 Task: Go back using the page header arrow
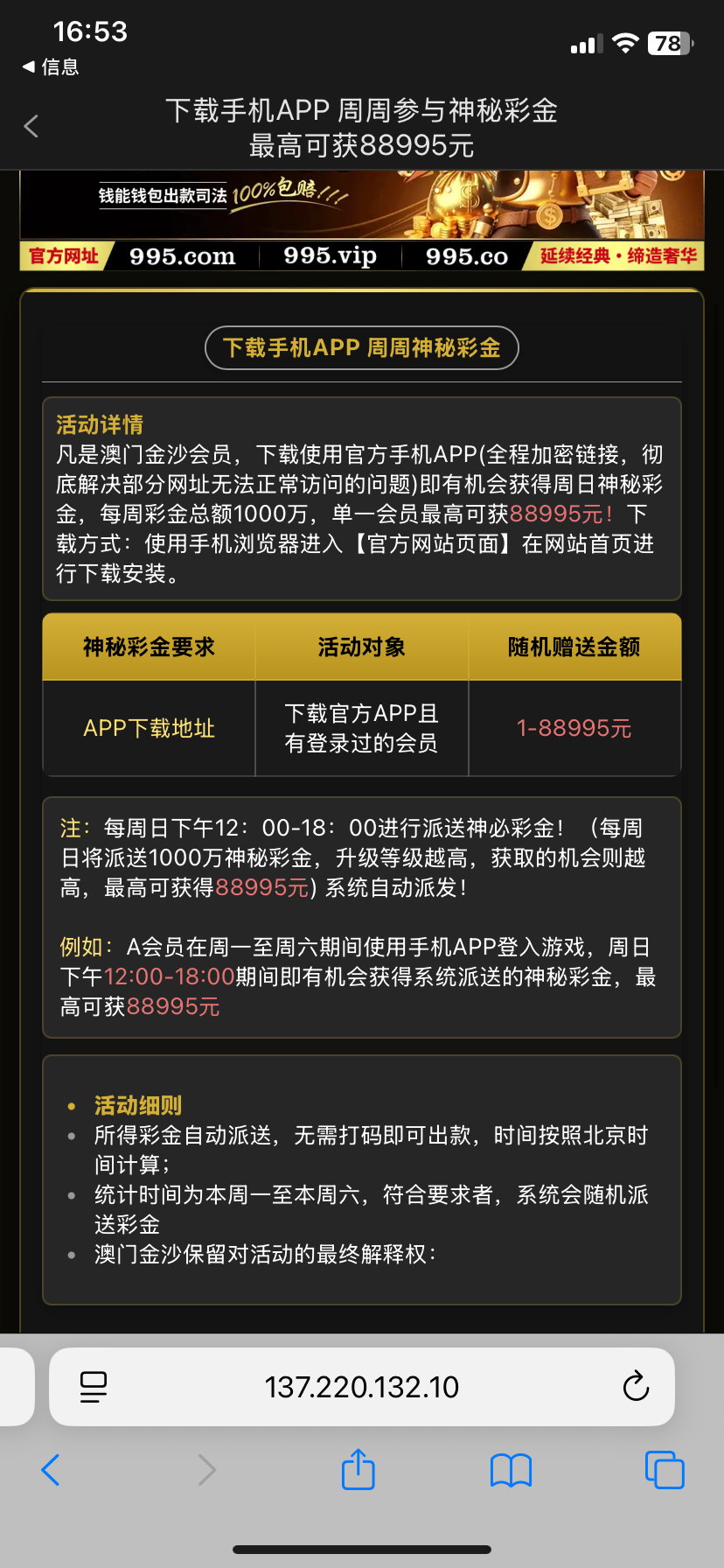coord(31,127)
